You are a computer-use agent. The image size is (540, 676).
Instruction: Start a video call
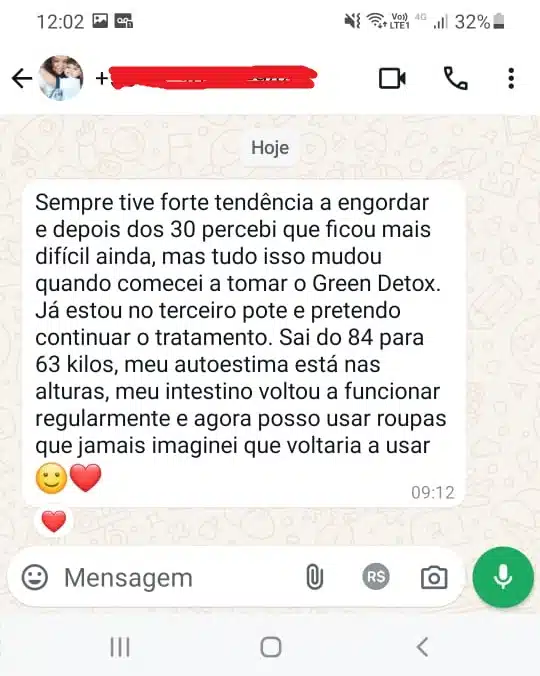point(392,78)
